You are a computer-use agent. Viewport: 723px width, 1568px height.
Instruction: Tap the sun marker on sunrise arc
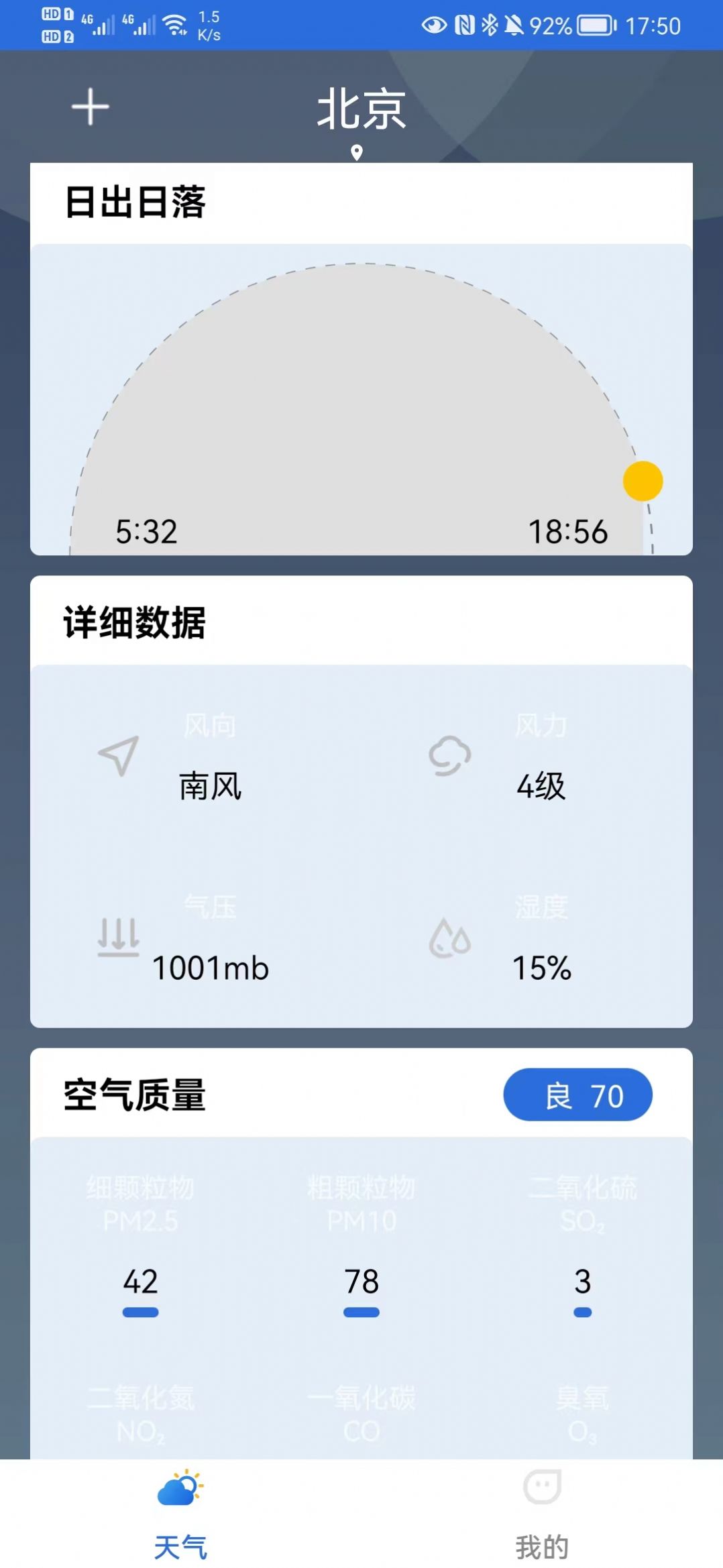(642, 482)
